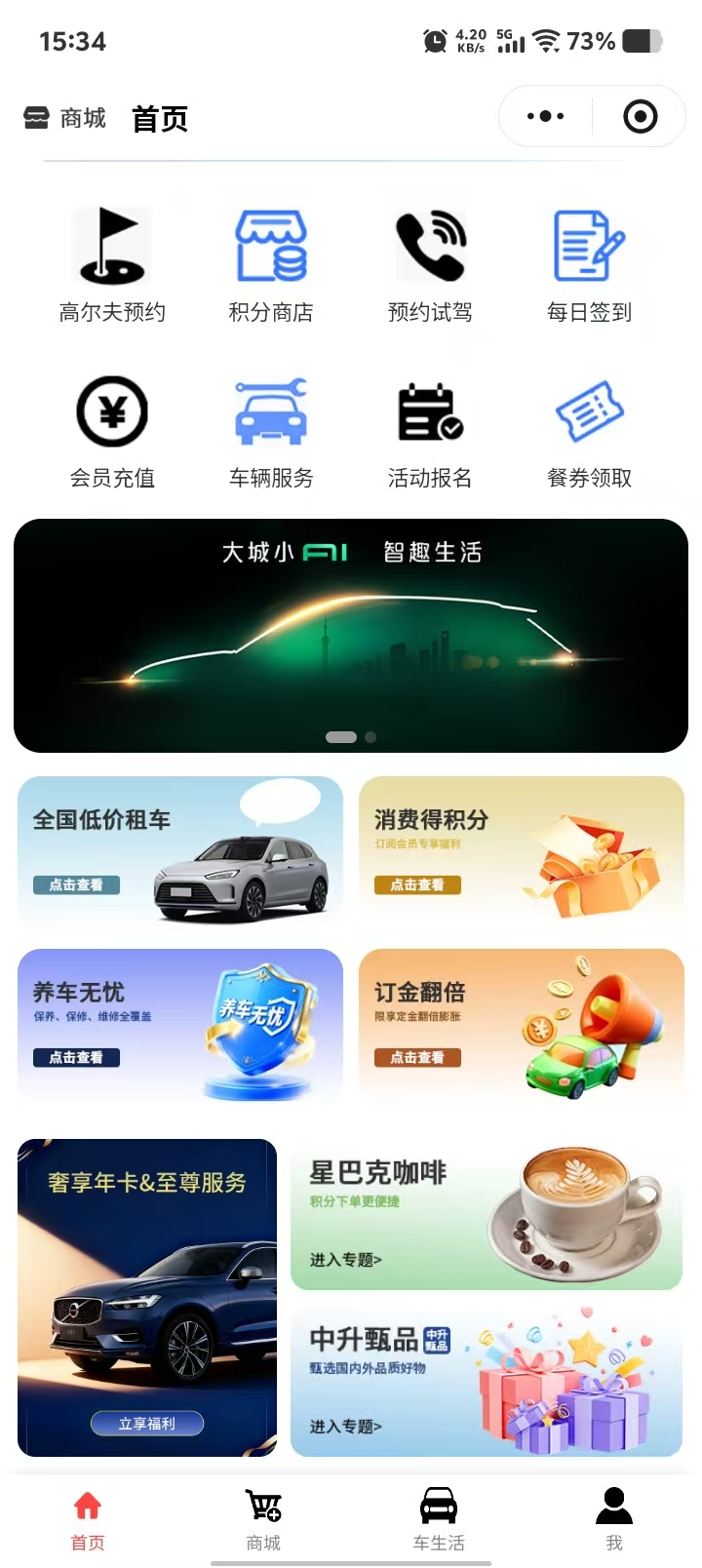This screenshot has width=702, height=1568.
Task: Open 车辆服务 vehicle services
Action: coord(271,431)
